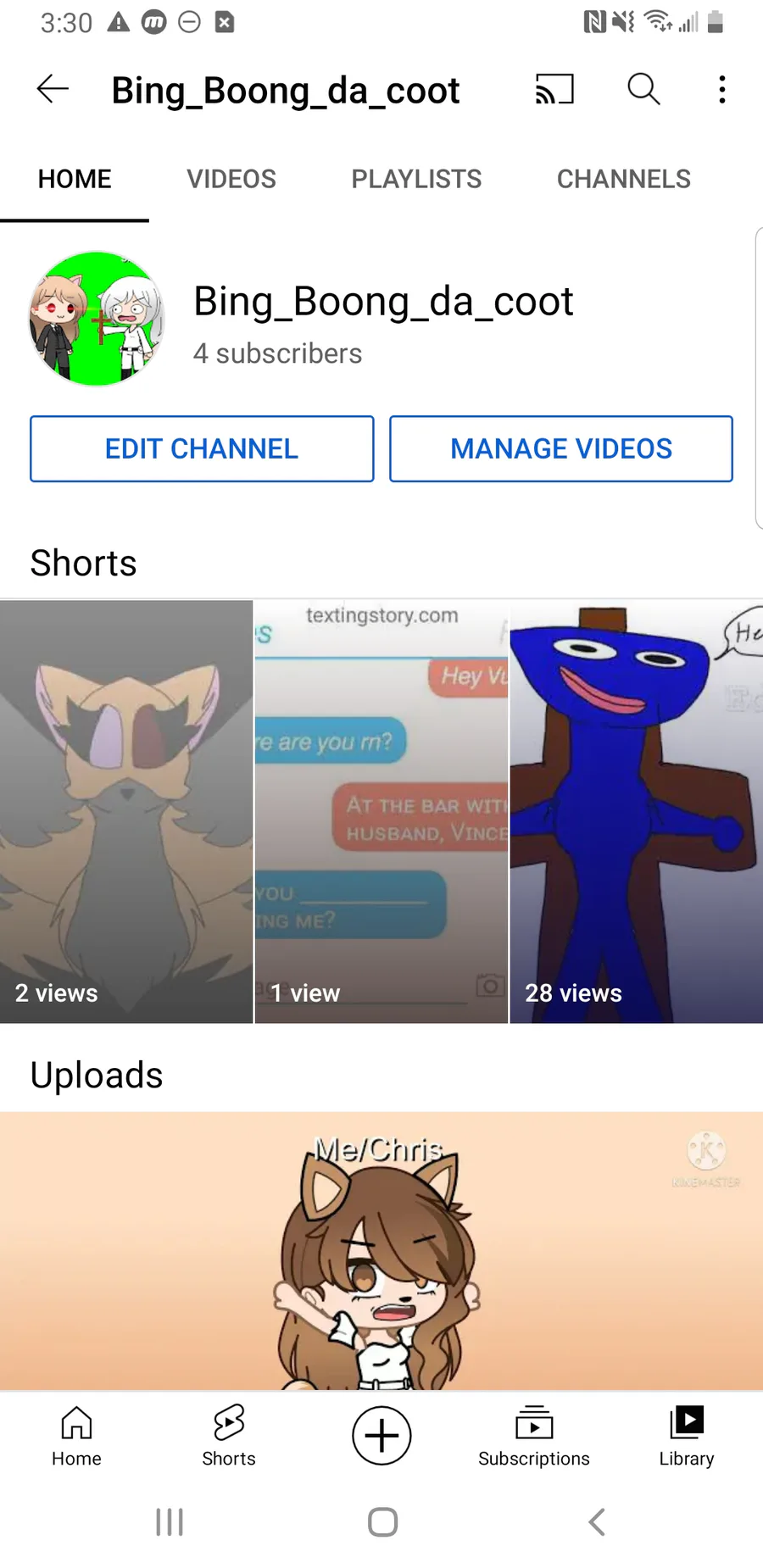Viewport: 763px width, 1568px height.
Task: Play the Short with 28 views
Action: (x=636, y=811)
